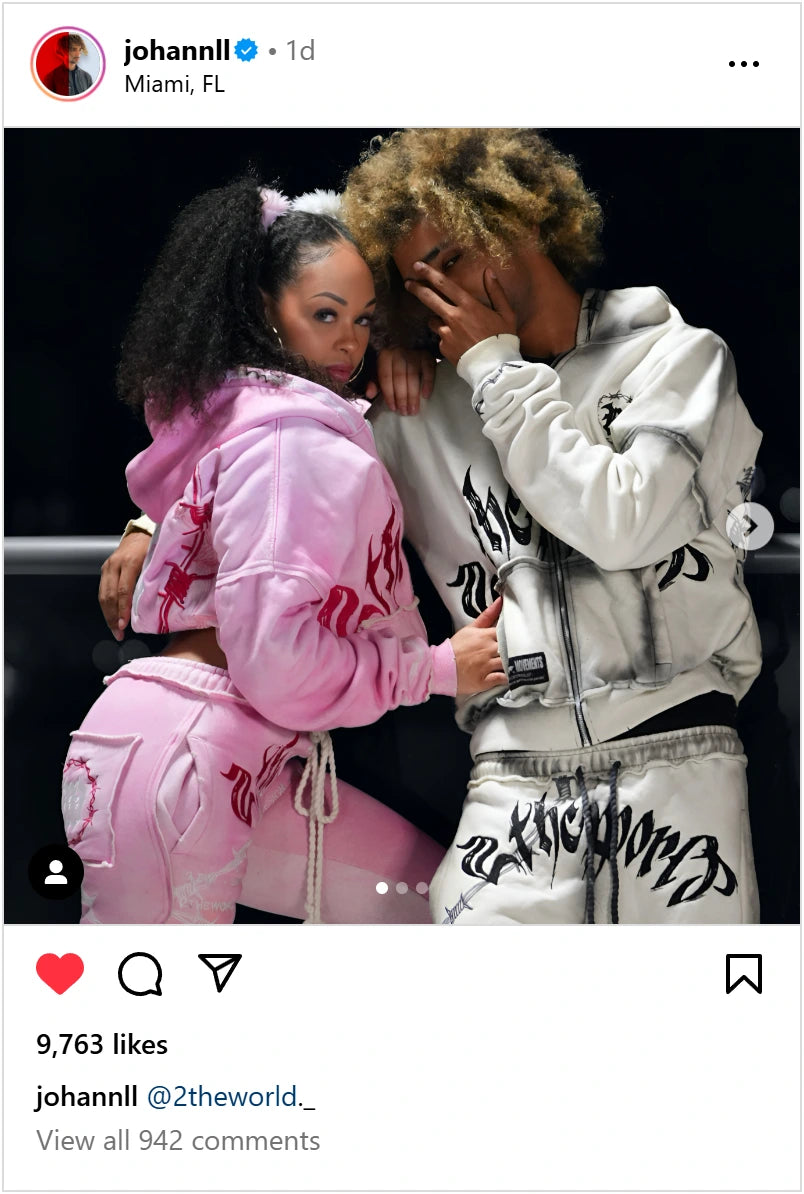View the 9,763 likes list

click(x=102, y=1044)
